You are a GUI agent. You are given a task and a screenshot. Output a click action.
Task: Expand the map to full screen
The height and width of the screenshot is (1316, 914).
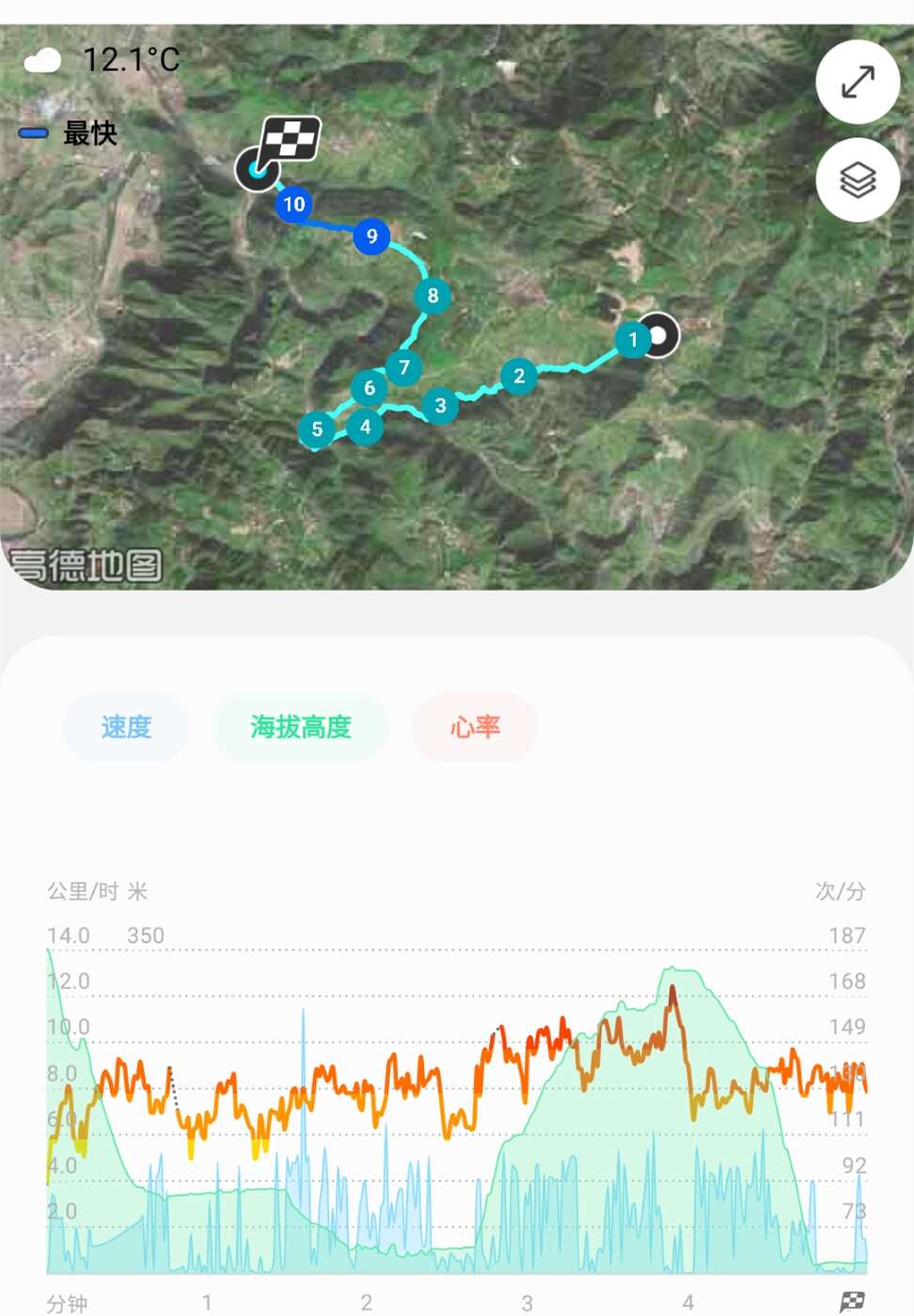(x=858, y=83)
